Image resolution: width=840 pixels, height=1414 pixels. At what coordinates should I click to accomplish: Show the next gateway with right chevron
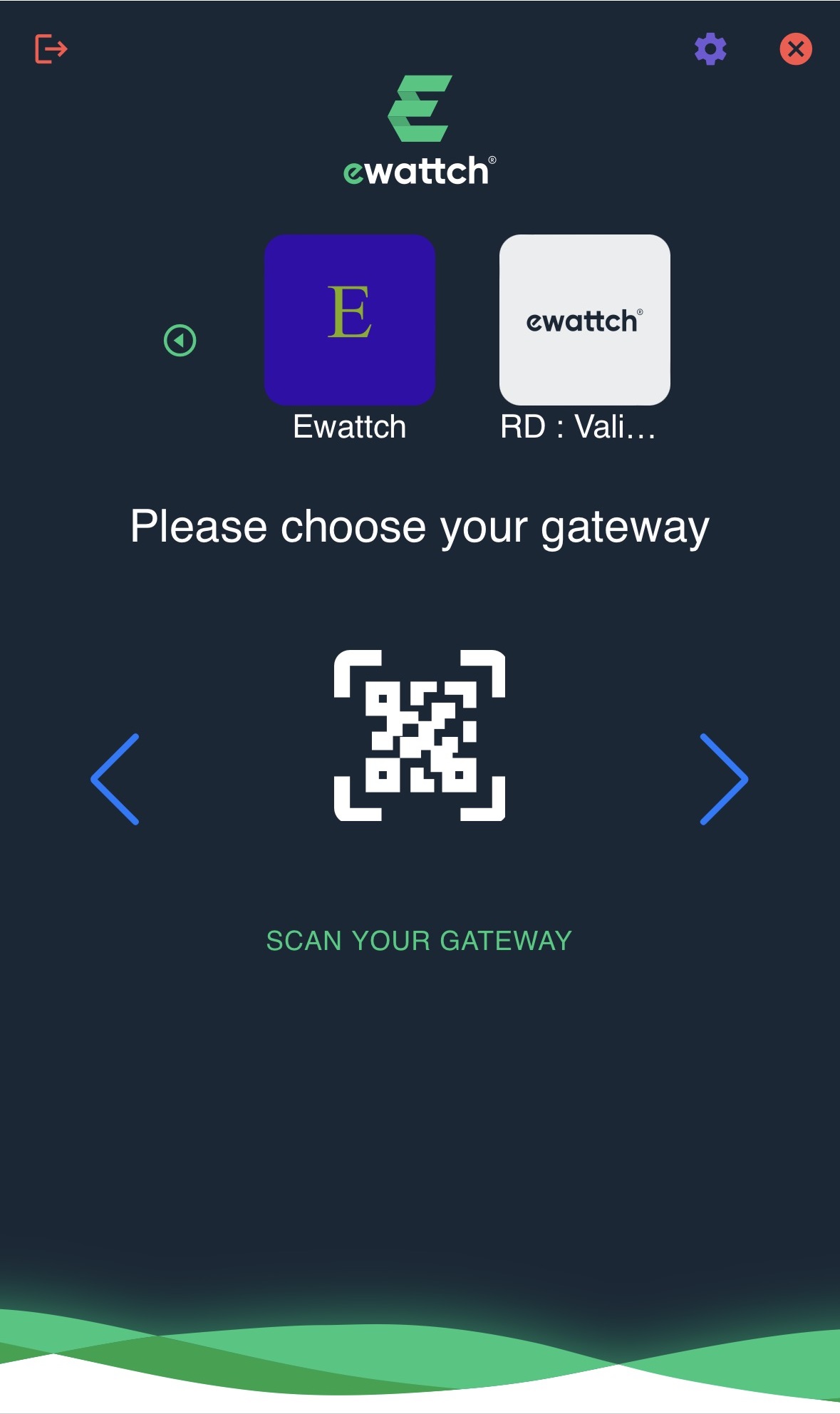[x=724, y=779]
